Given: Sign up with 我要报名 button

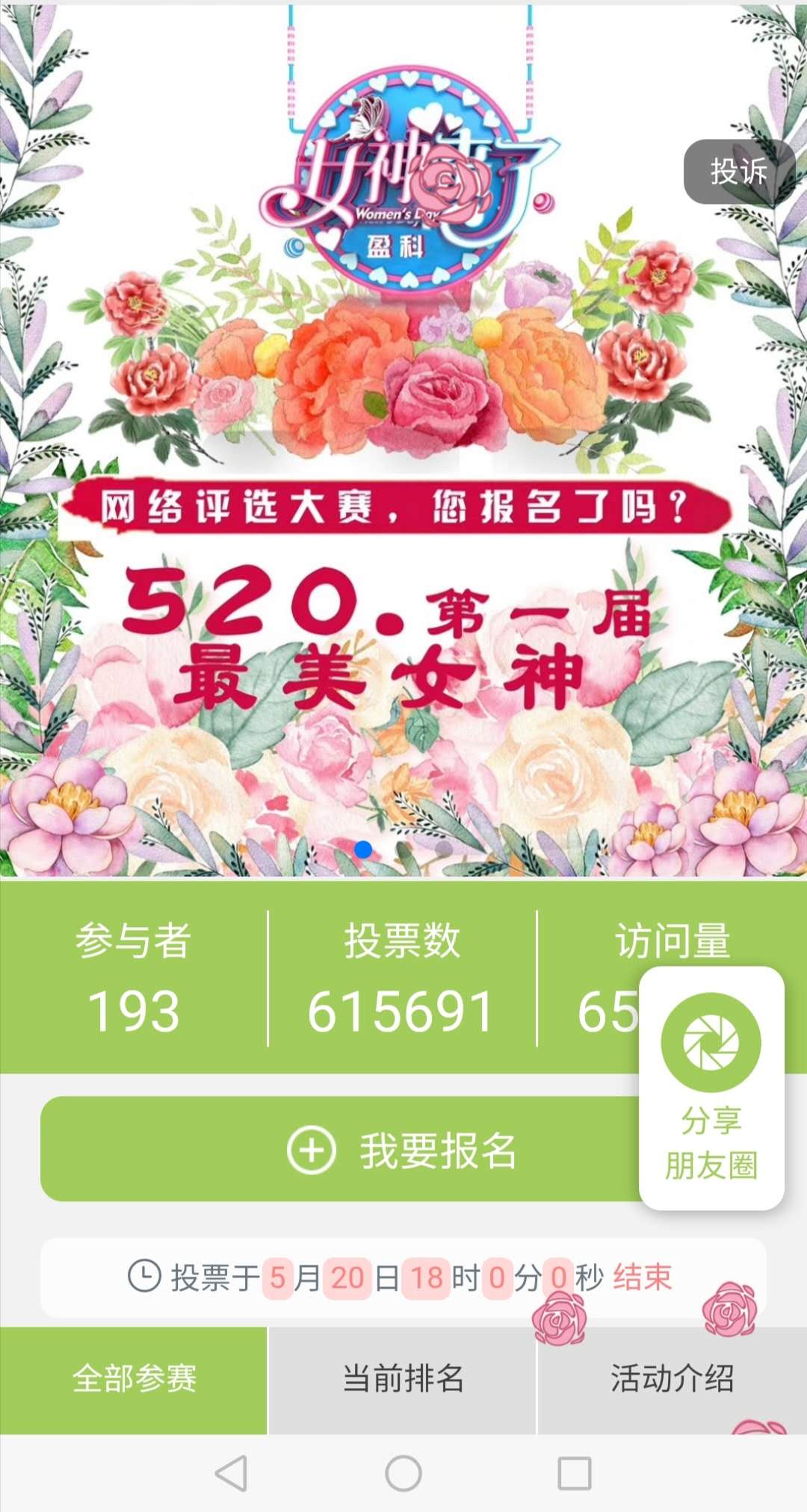Looking at the screenshot, I should pyautogui.click(x=402, y=1149).
